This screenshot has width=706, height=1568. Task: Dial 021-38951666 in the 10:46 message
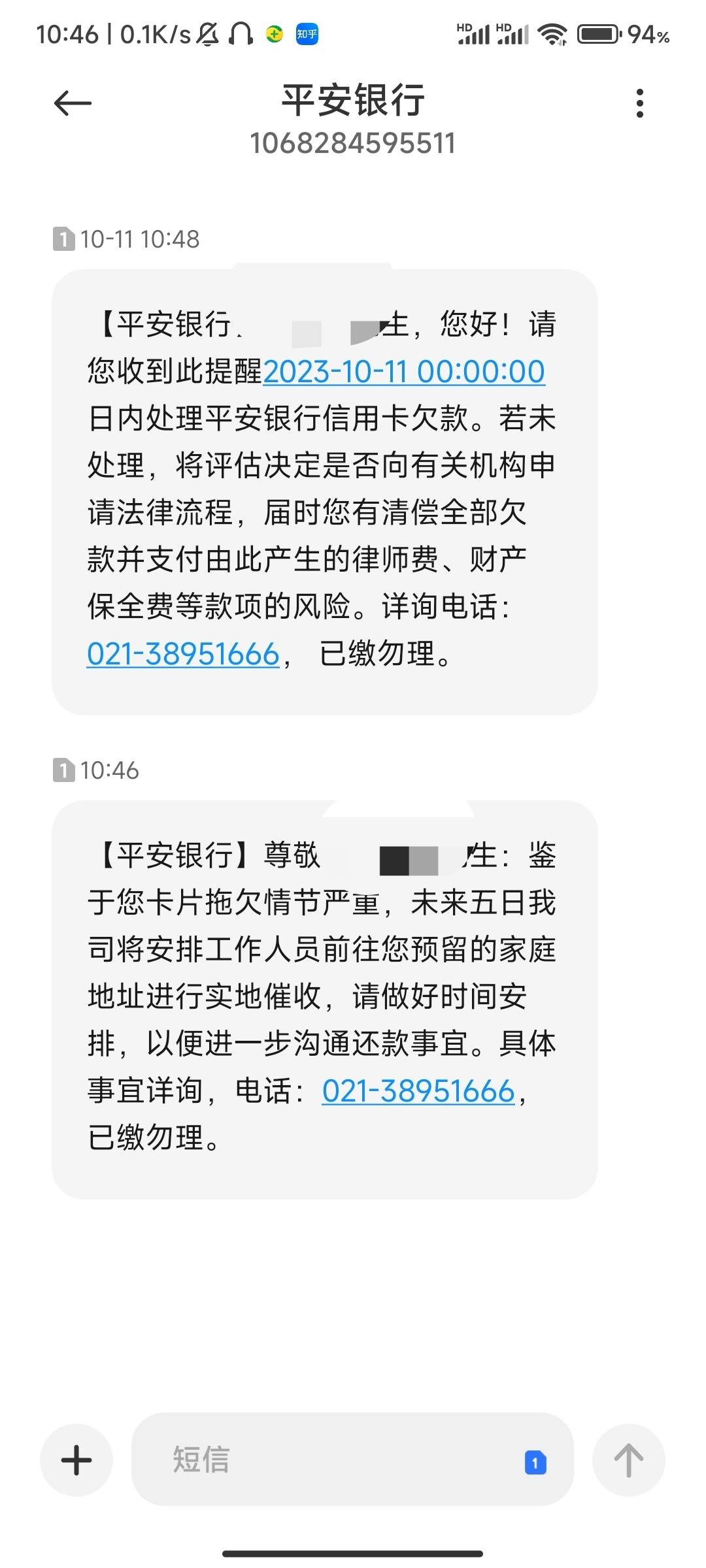(x=418, y=1091)
